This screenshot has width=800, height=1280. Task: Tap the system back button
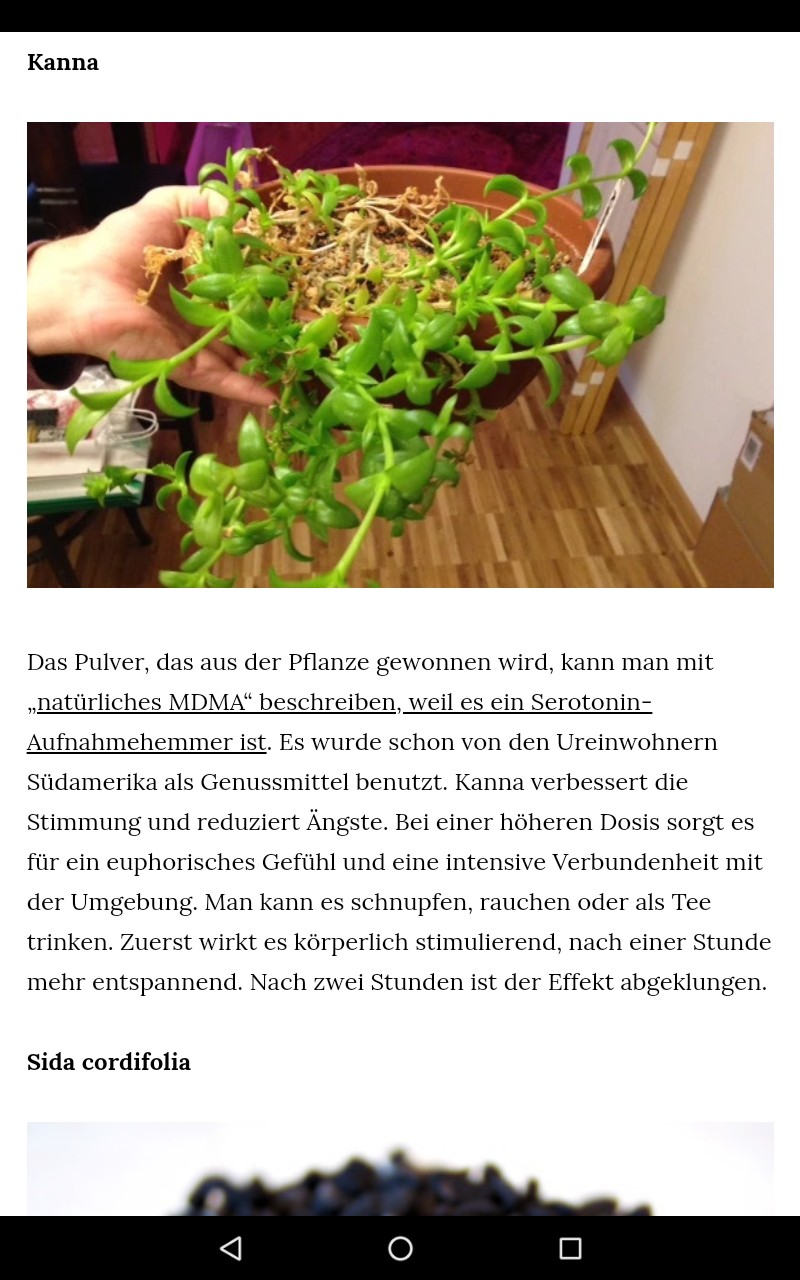click(231, 1248)
